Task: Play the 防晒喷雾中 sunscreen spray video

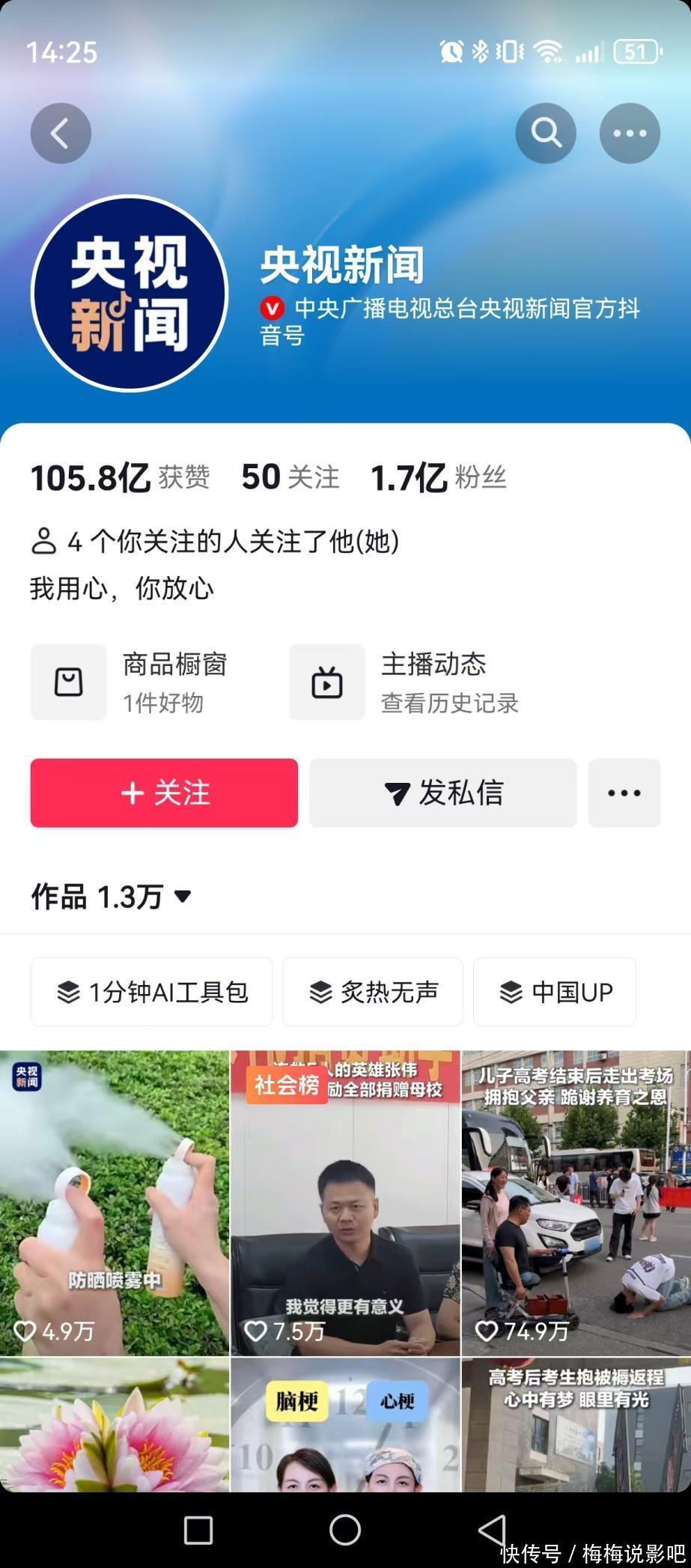Action: click(x=115, y=1203)
